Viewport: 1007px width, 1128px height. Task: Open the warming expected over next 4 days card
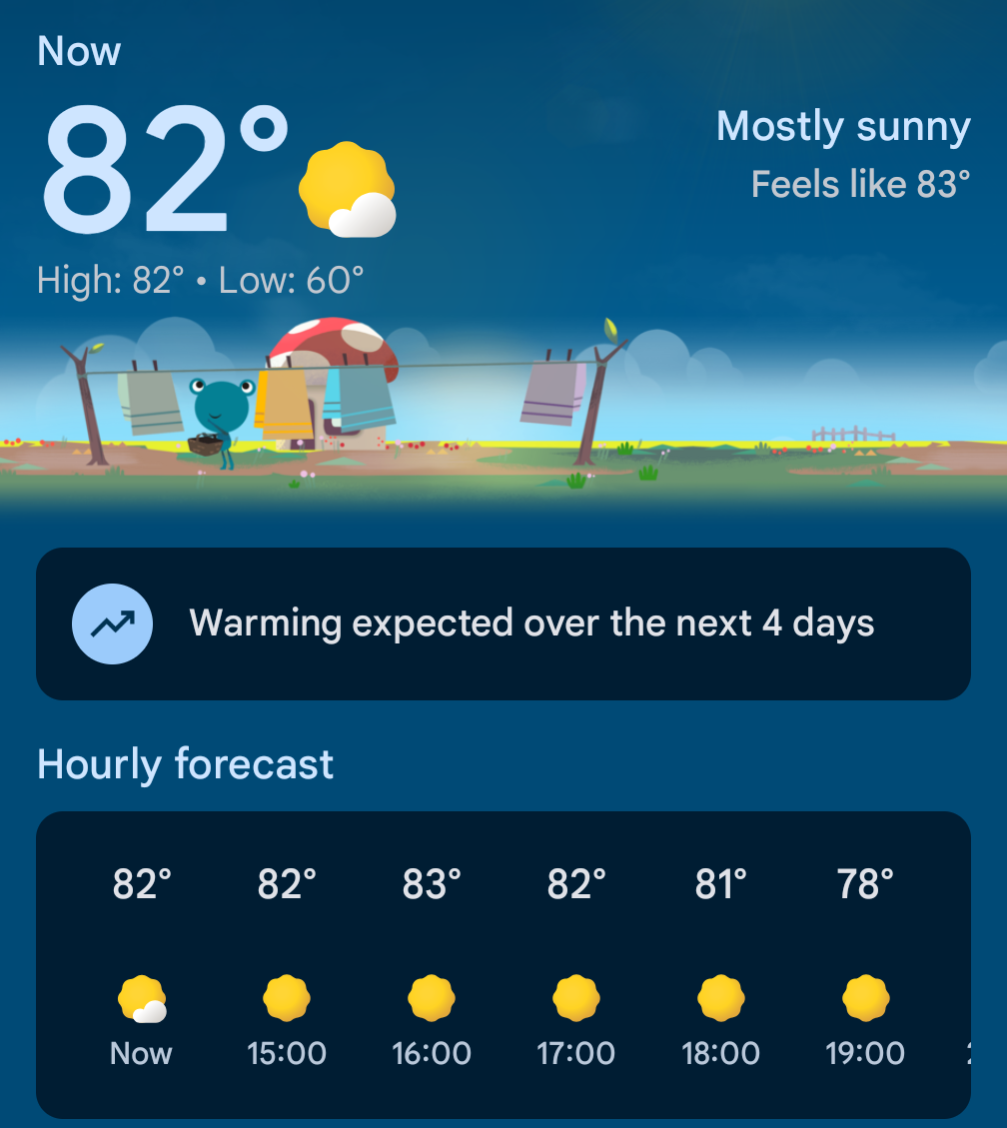coord(504,624)
